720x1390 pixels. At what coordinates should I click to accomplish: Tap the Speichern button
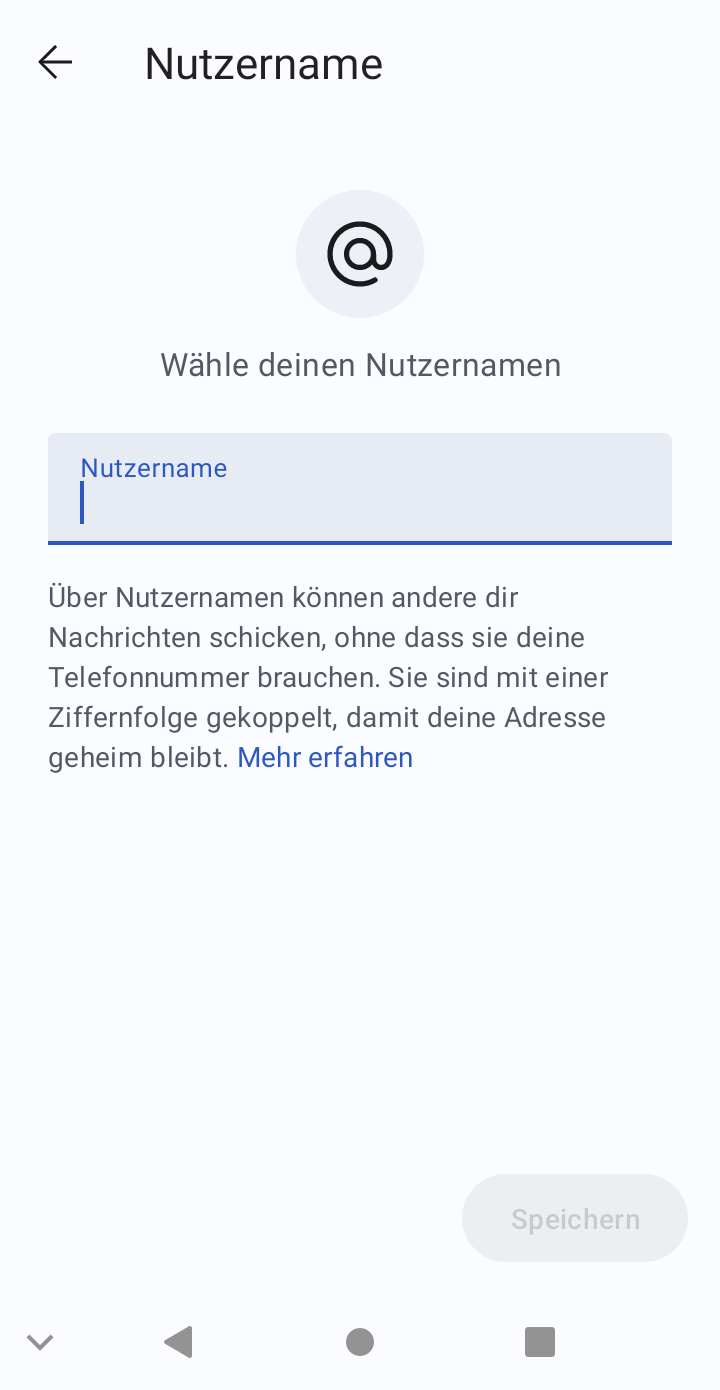[x=574, y=1219]
